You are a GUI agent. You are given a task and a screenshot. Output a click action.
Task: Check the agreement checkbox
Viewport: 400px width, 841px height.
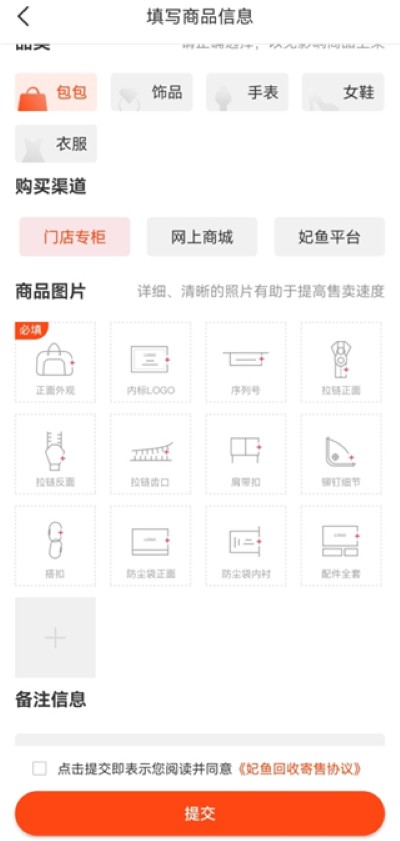point(39,769)
